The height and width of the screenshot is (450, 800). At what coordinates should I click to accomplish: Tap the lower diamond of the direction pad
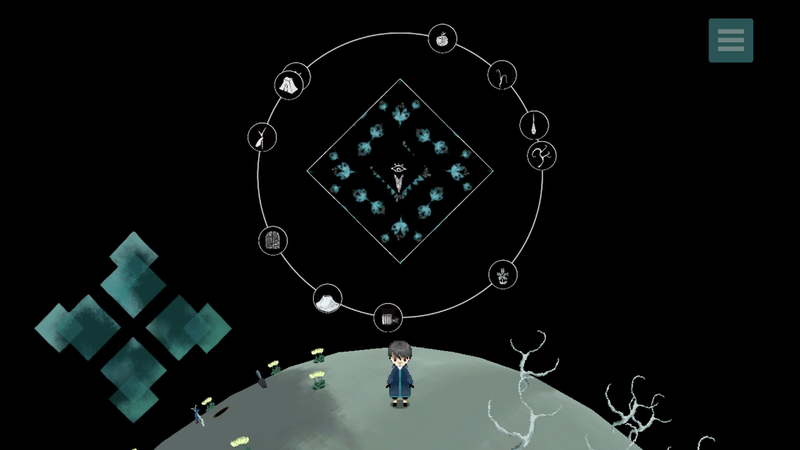(133, 378)
